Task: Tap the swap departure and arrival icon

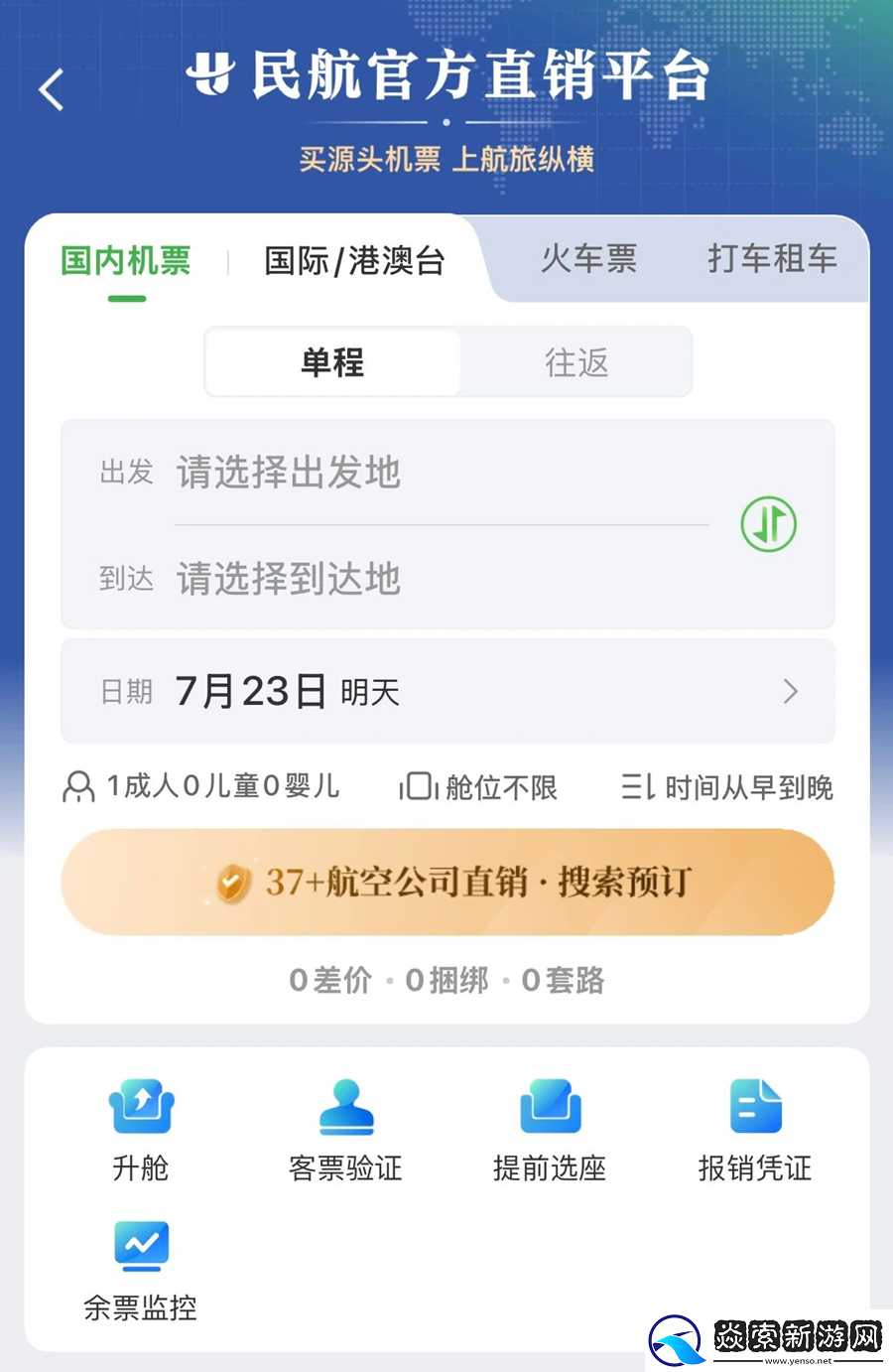Action: [x=768, y=524]
